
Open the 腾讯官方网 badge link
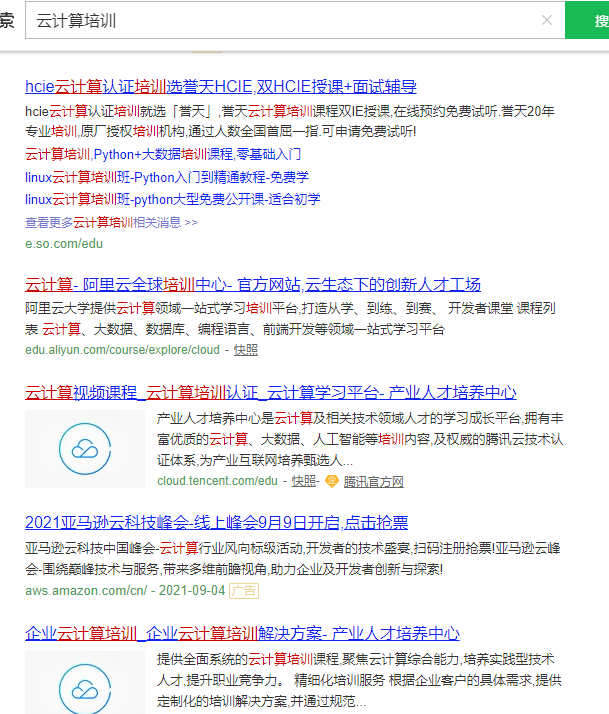click(373, 482)
